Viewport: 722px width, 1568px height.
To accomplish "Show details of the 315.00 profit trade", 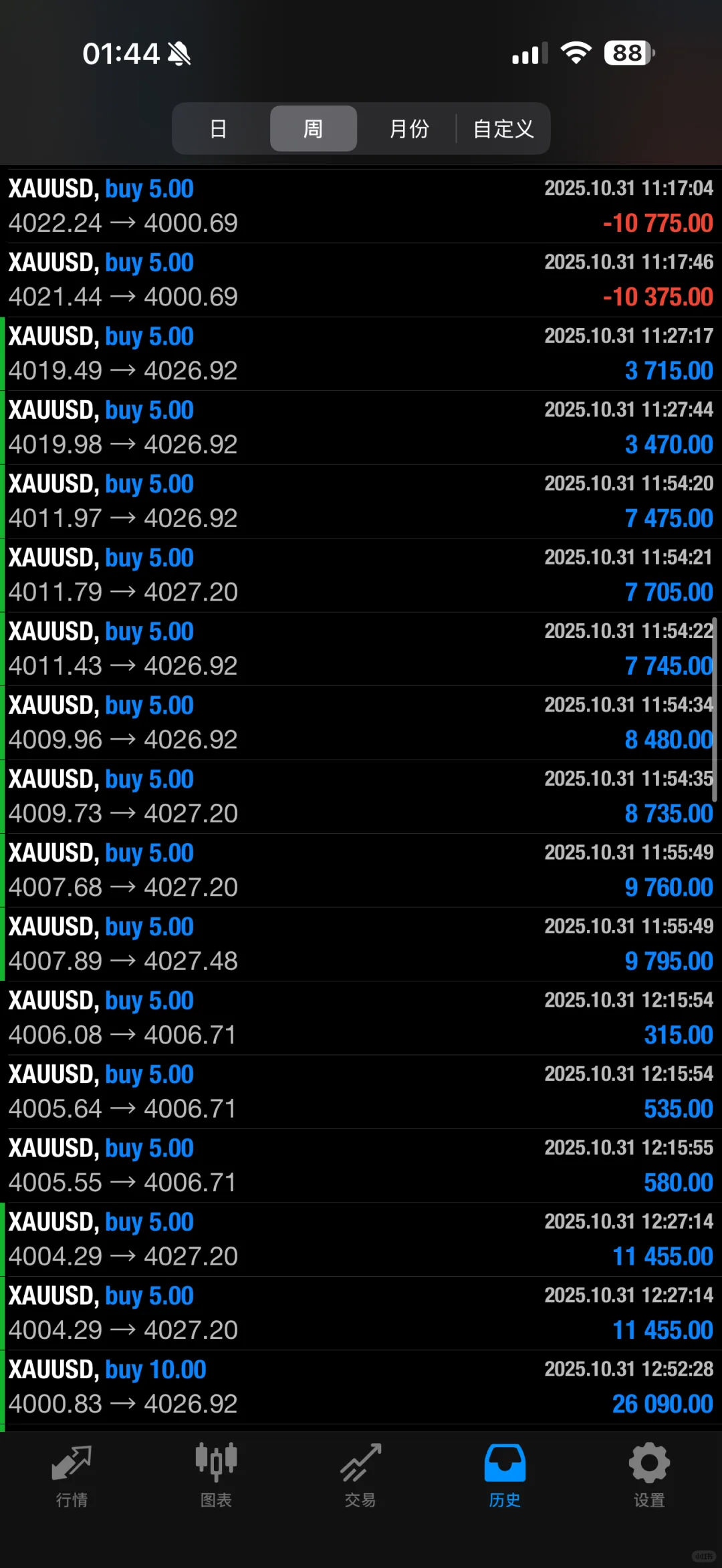I will pyautogui.click(x=361, y=1017).
